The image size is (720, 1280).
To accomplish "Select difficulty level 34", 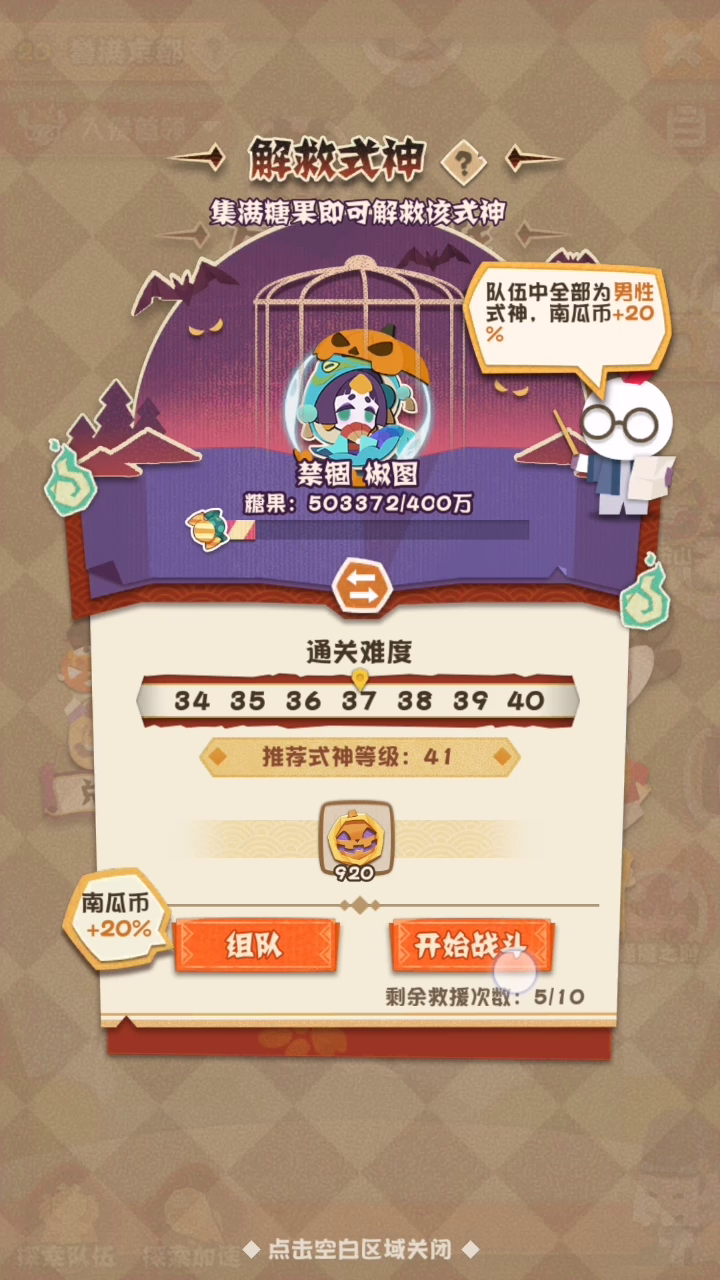I will pyautogui.click(x=192, y=701).
